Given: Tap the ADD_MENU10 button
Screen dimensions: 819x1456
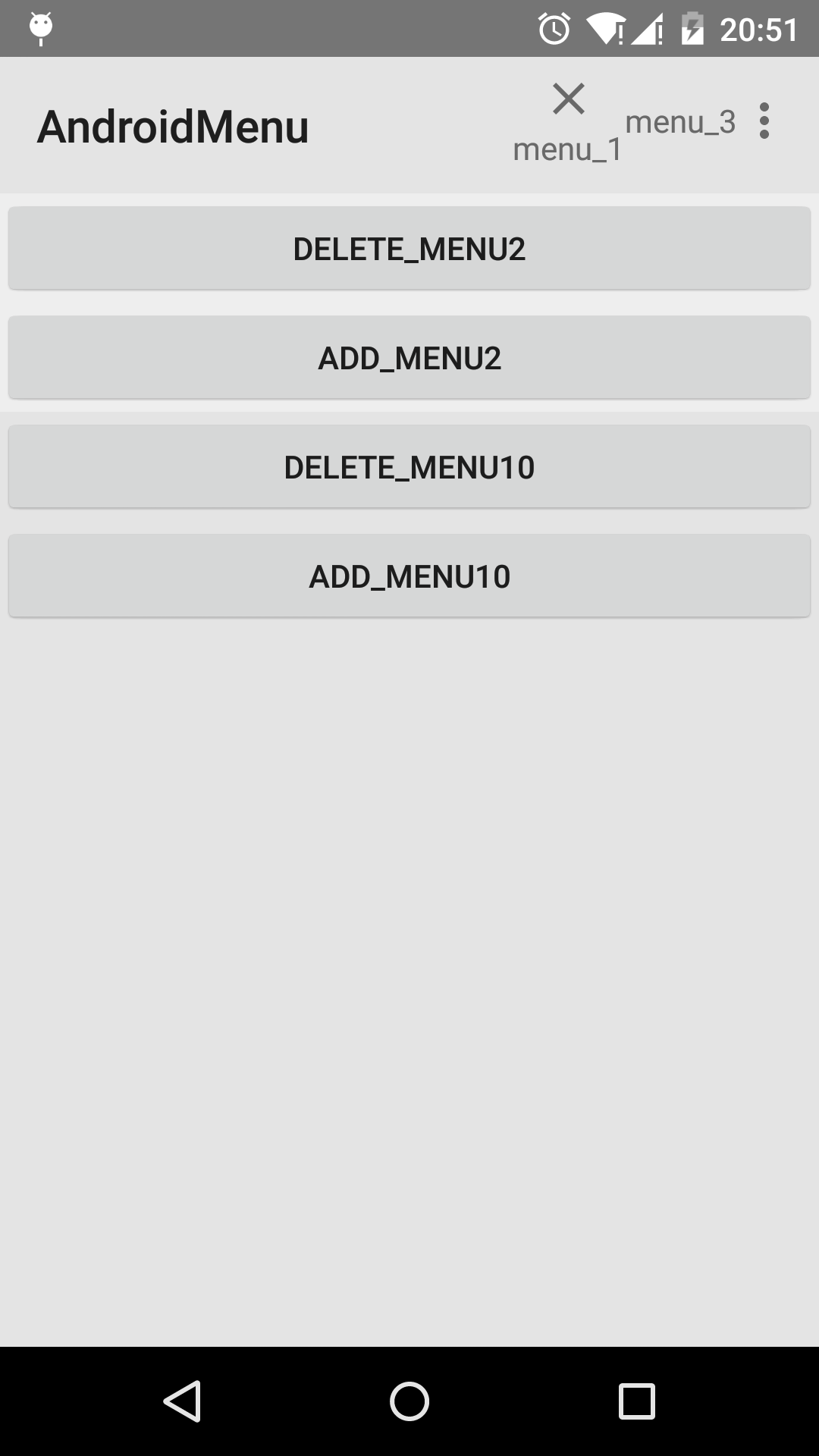Looking at the screenshot, I should point(409,576).
